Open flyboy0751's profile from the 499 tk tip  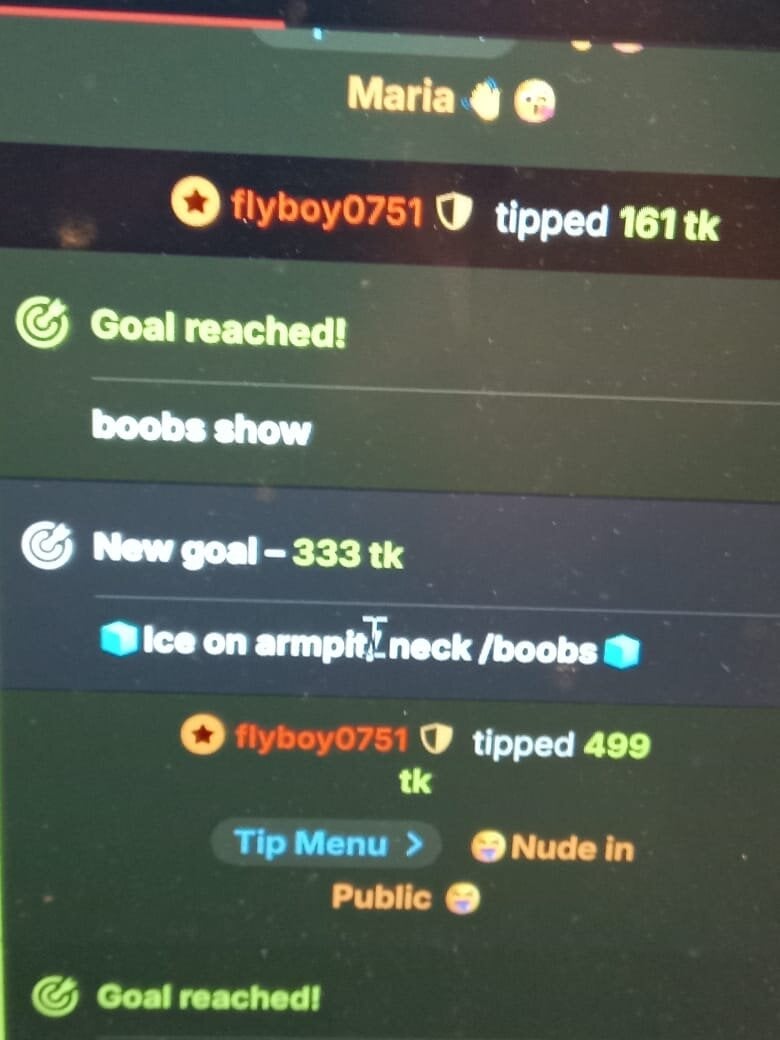[322, 739]
